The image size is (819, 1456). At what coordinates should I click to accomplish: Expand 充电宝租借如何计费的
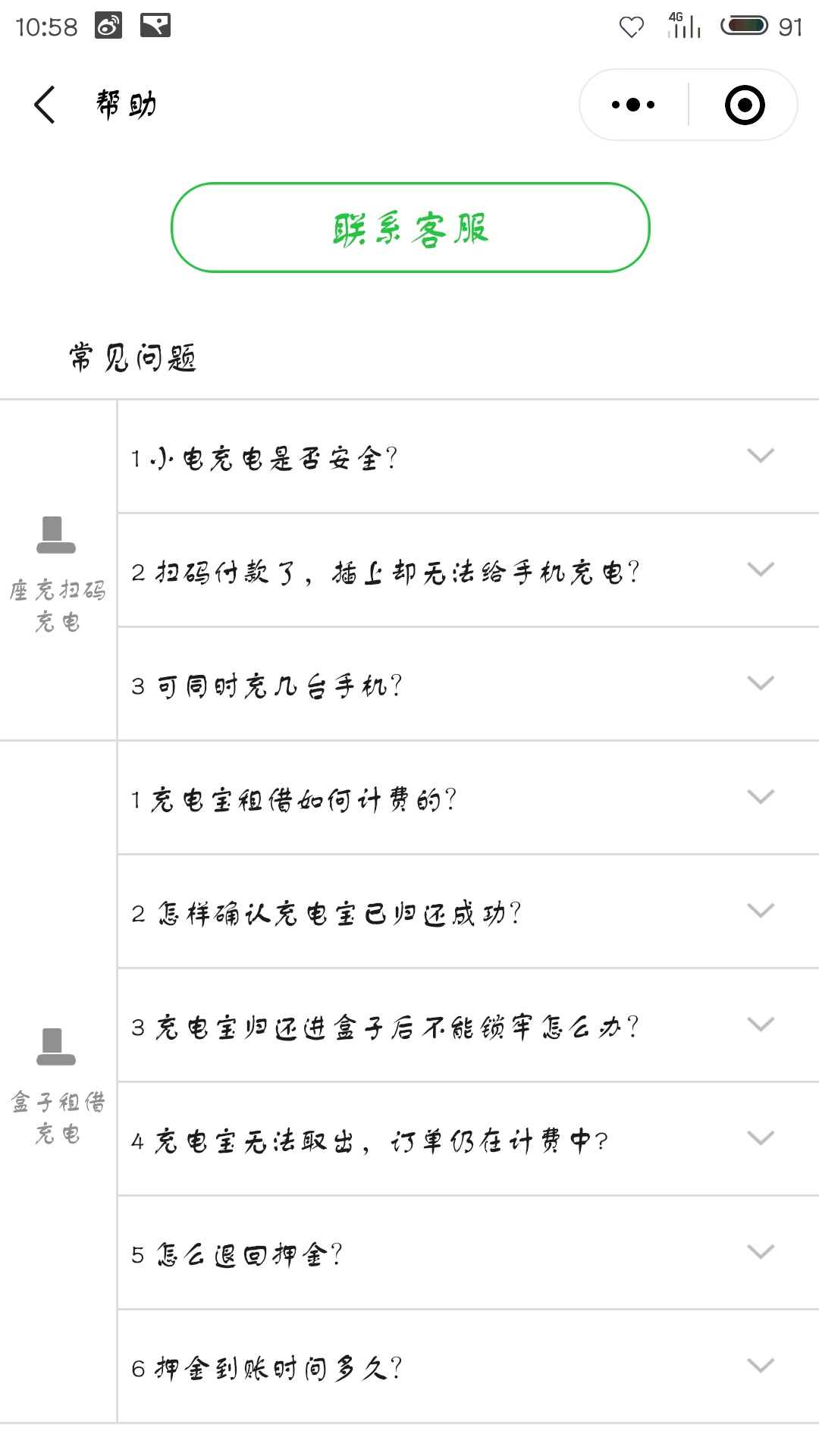pos(467,798)
